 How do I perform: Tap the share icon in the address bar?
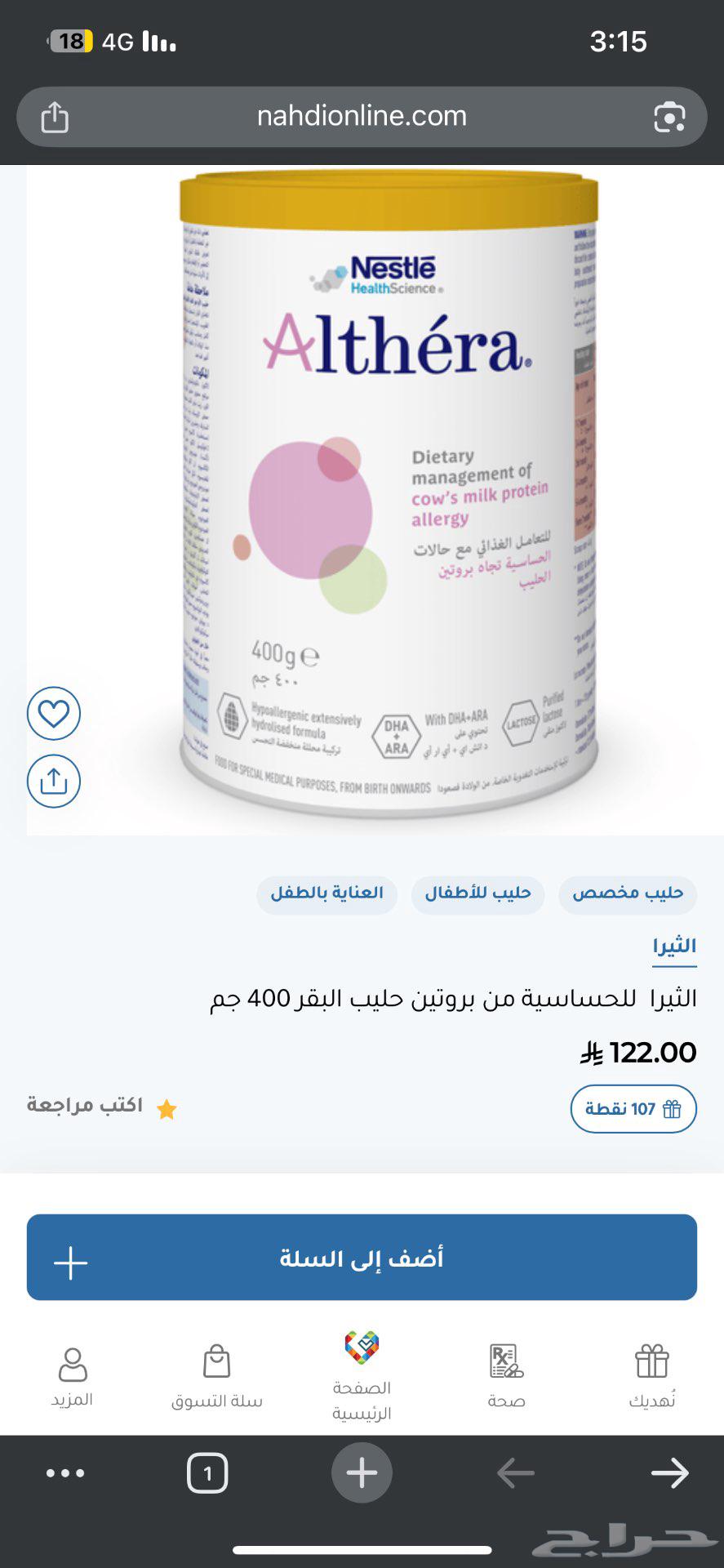54,117
